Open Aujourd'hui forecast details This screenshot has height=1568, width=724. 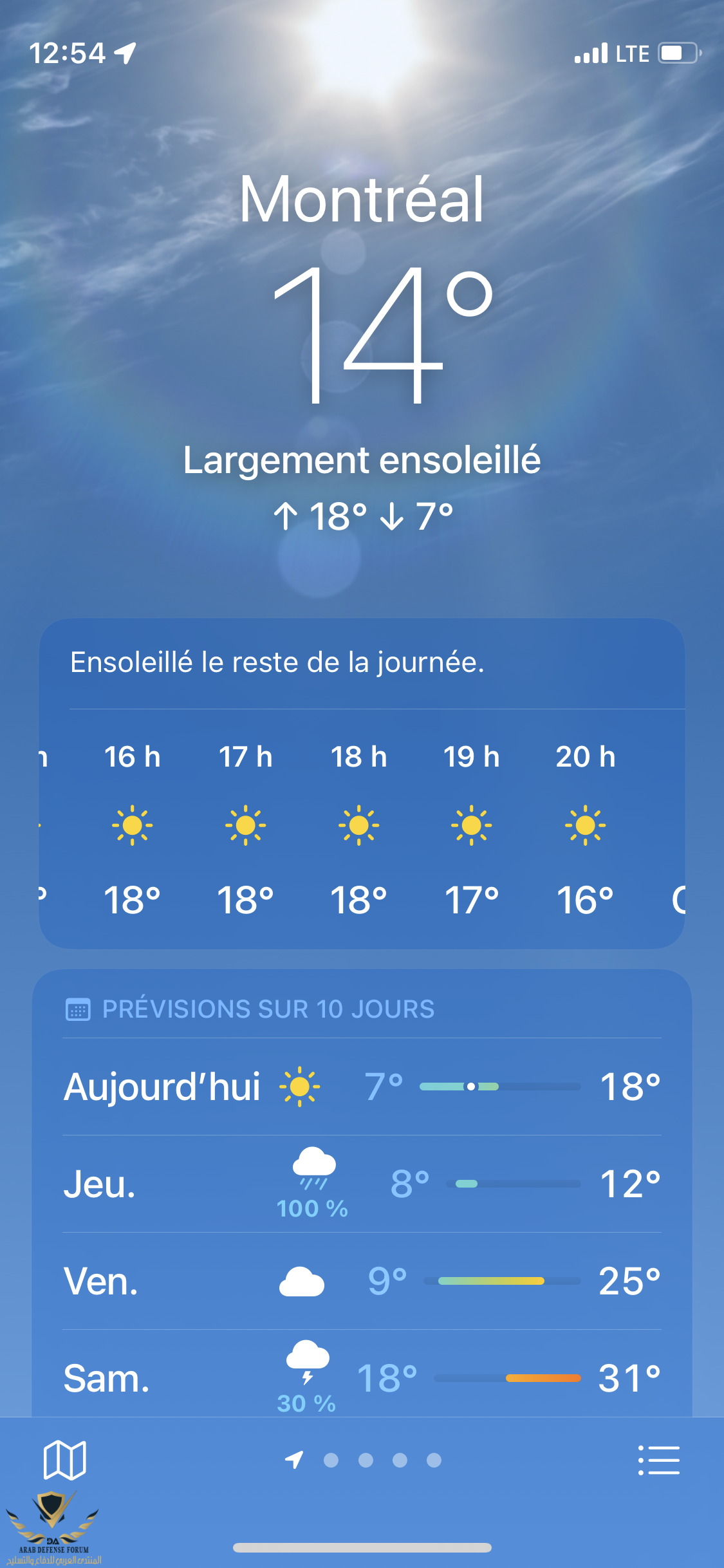point(362,1087)
